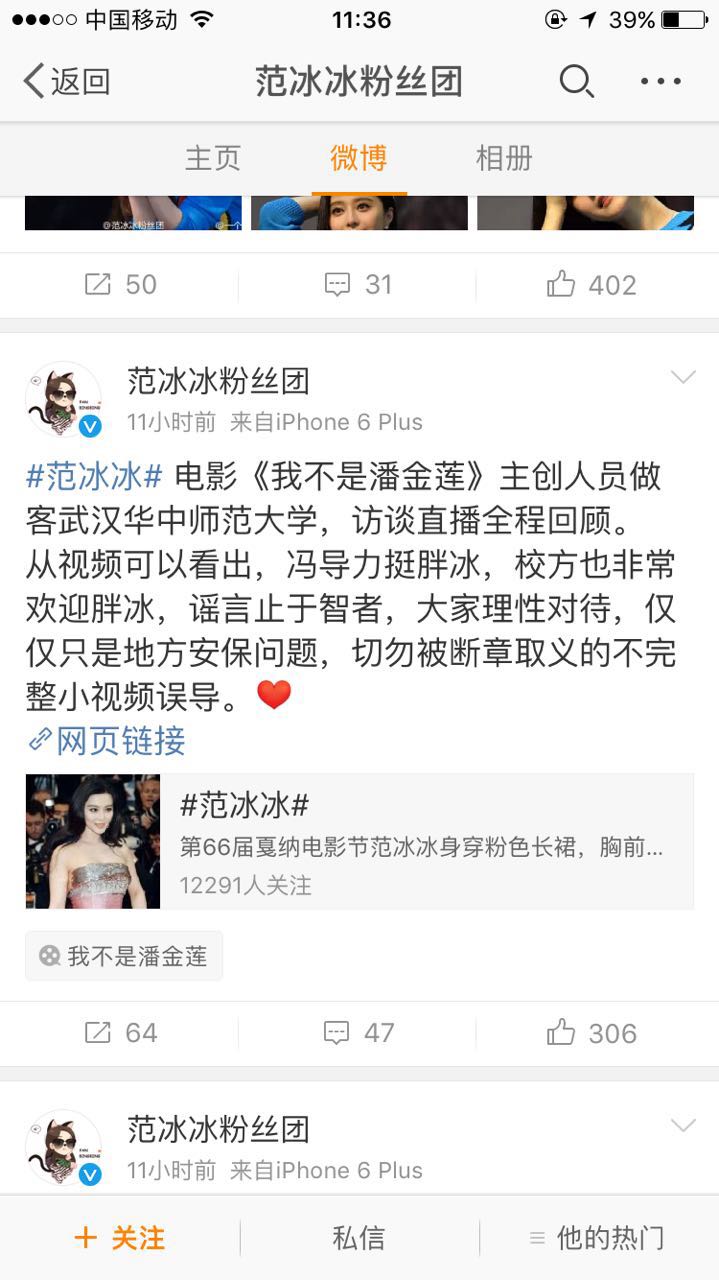Open the #范冰冰# hashtag in the post text
The height and width of the screenshot is (1280, 719).
point(94,476)
